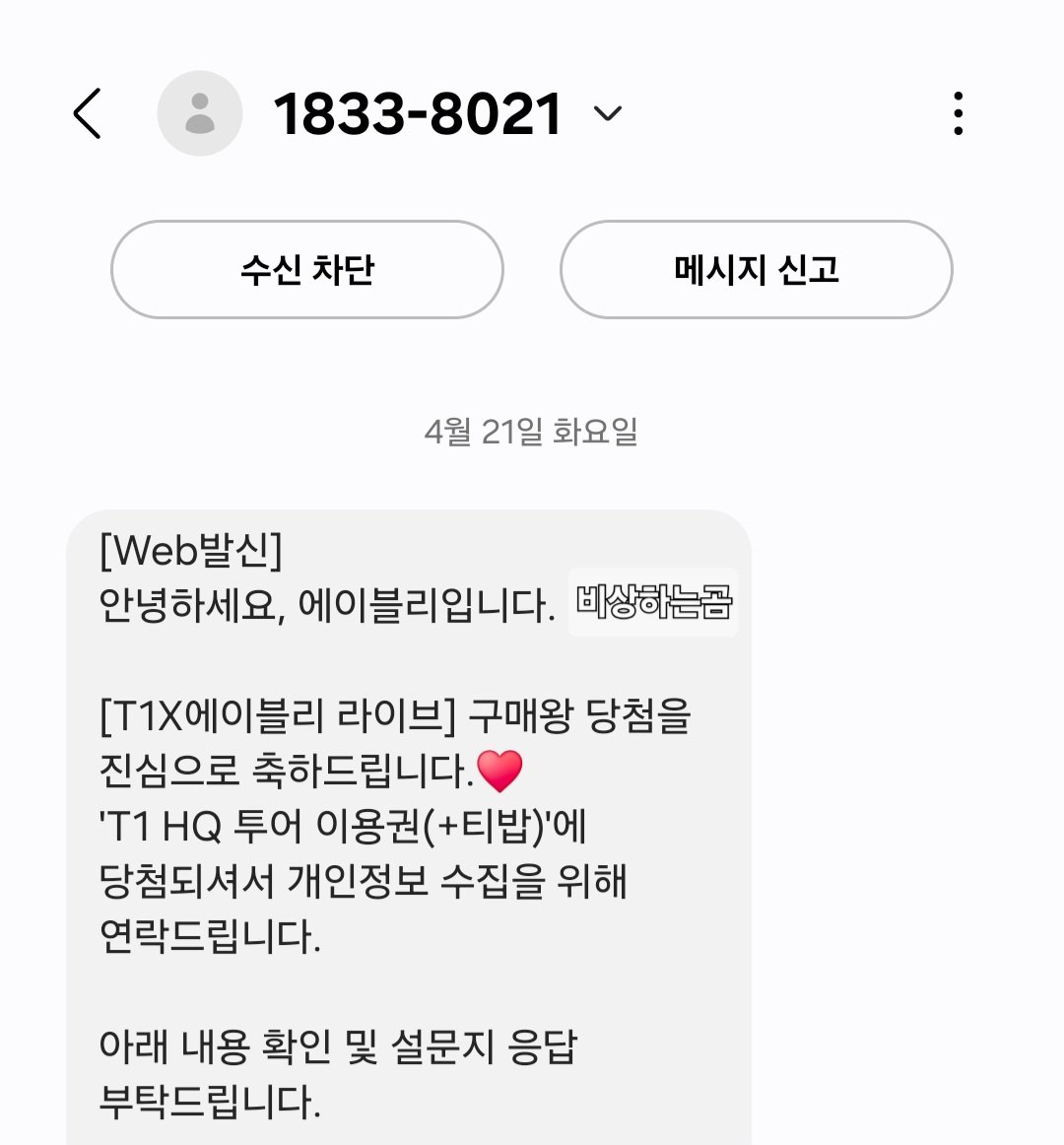This screenshot has height=1145, width=1064.
Task: Go back to the message list
Action: (87, 114)
